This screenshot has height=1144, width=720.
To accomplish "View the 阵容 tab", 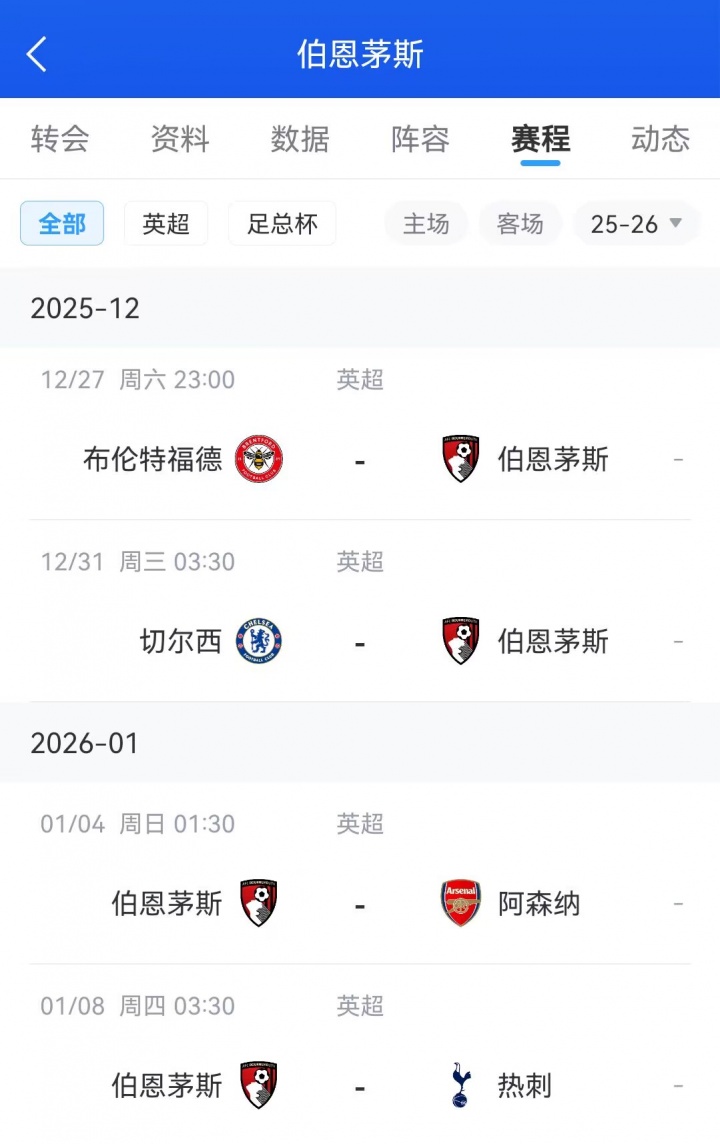I will click(x=420, y=139).
